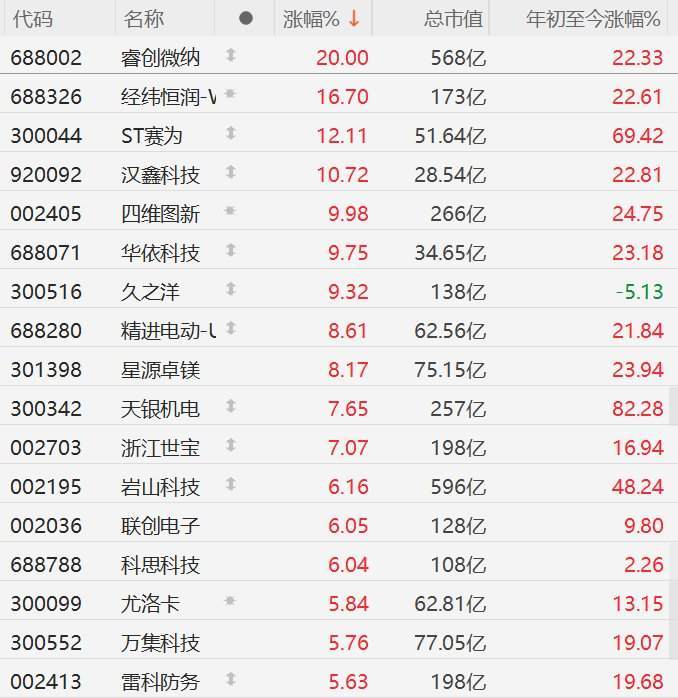
Task: Tap the 华依科技 row
Action: tap(160, 253)
